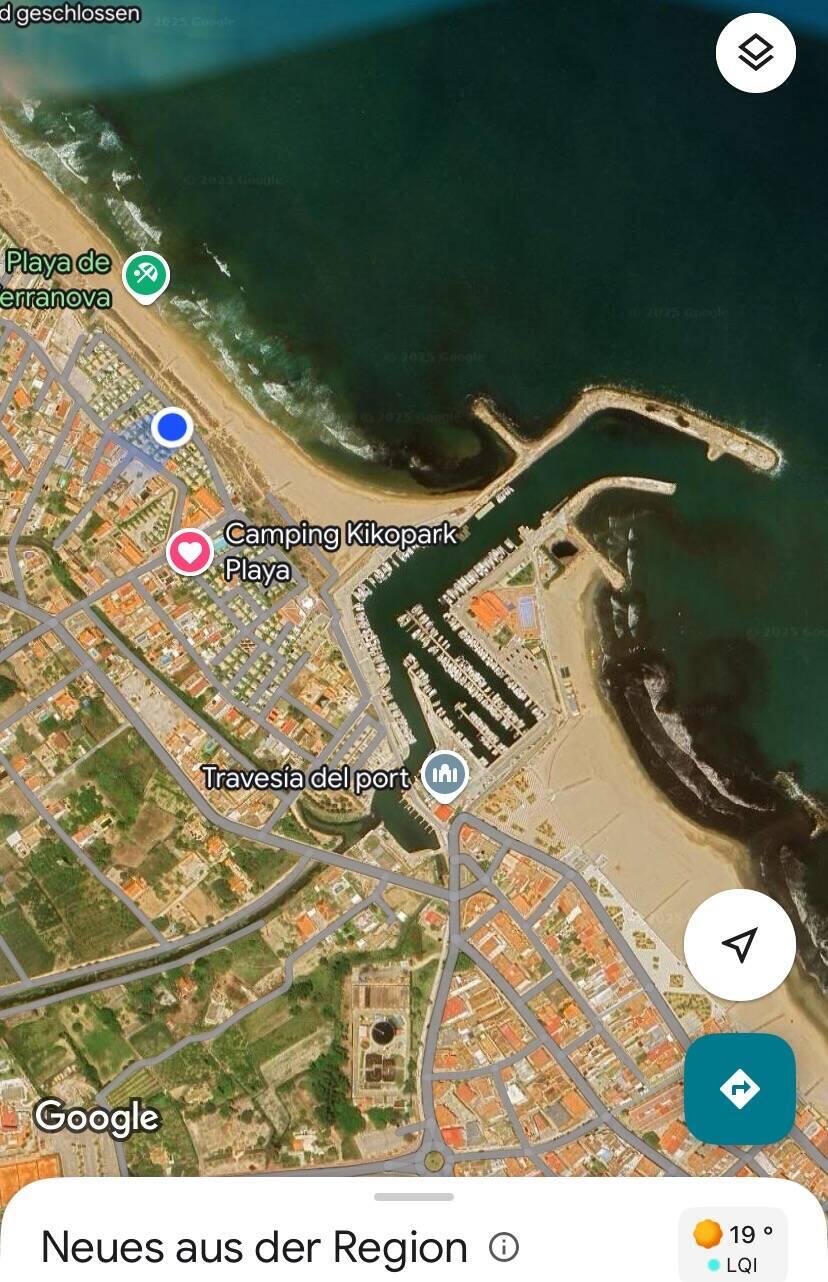Start directions with the route button
Image resolution: width=828 pixels, height=1282 pixels.
coord(739,1088)
